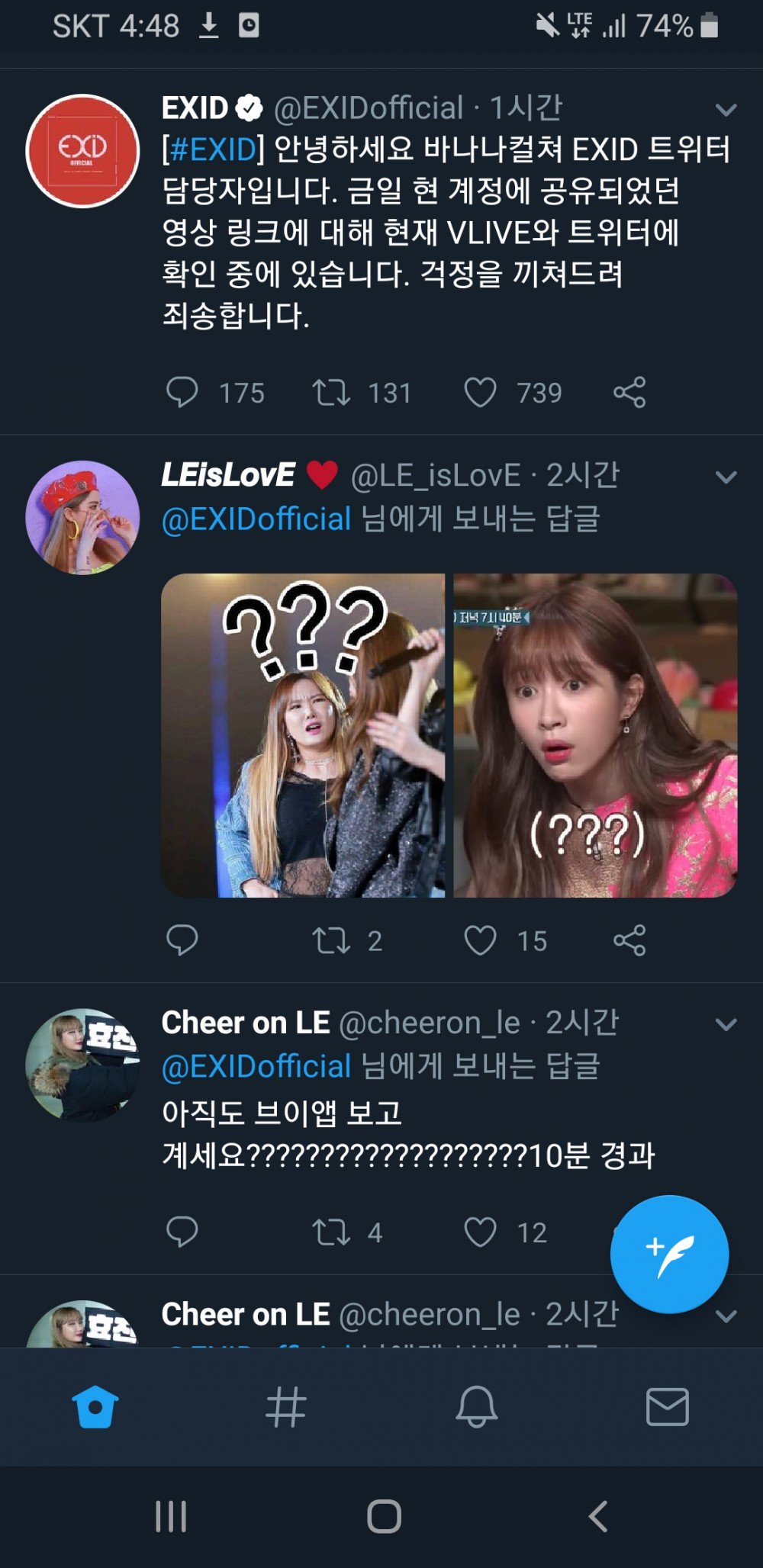Go back with system back button
The height and width of the screenshot is (1568, 763).
coord(599,1516)
